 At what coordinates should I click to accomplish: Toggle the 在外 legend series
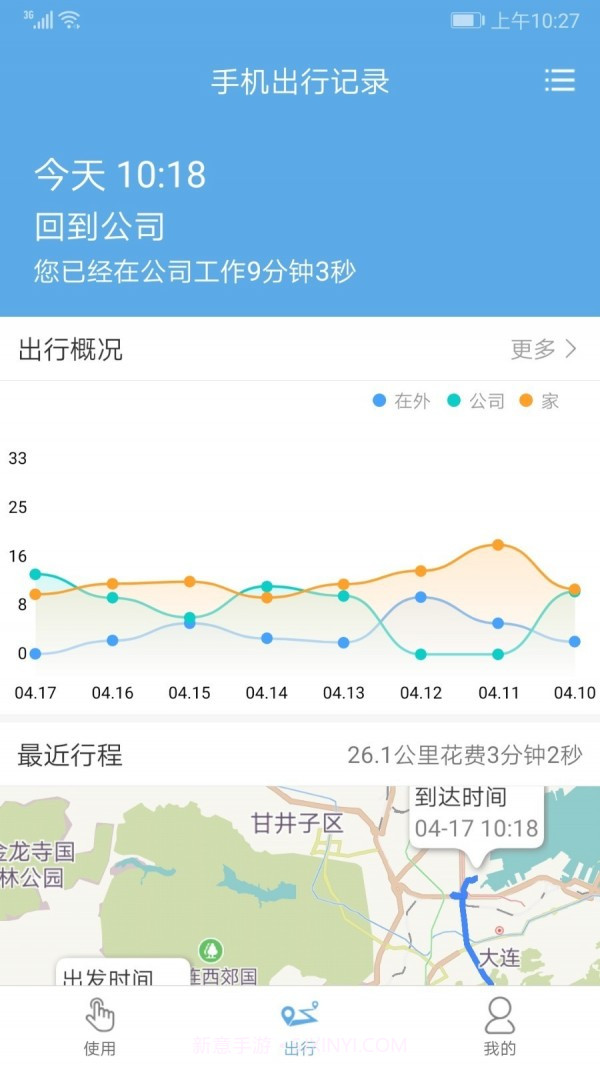point(401,401)
